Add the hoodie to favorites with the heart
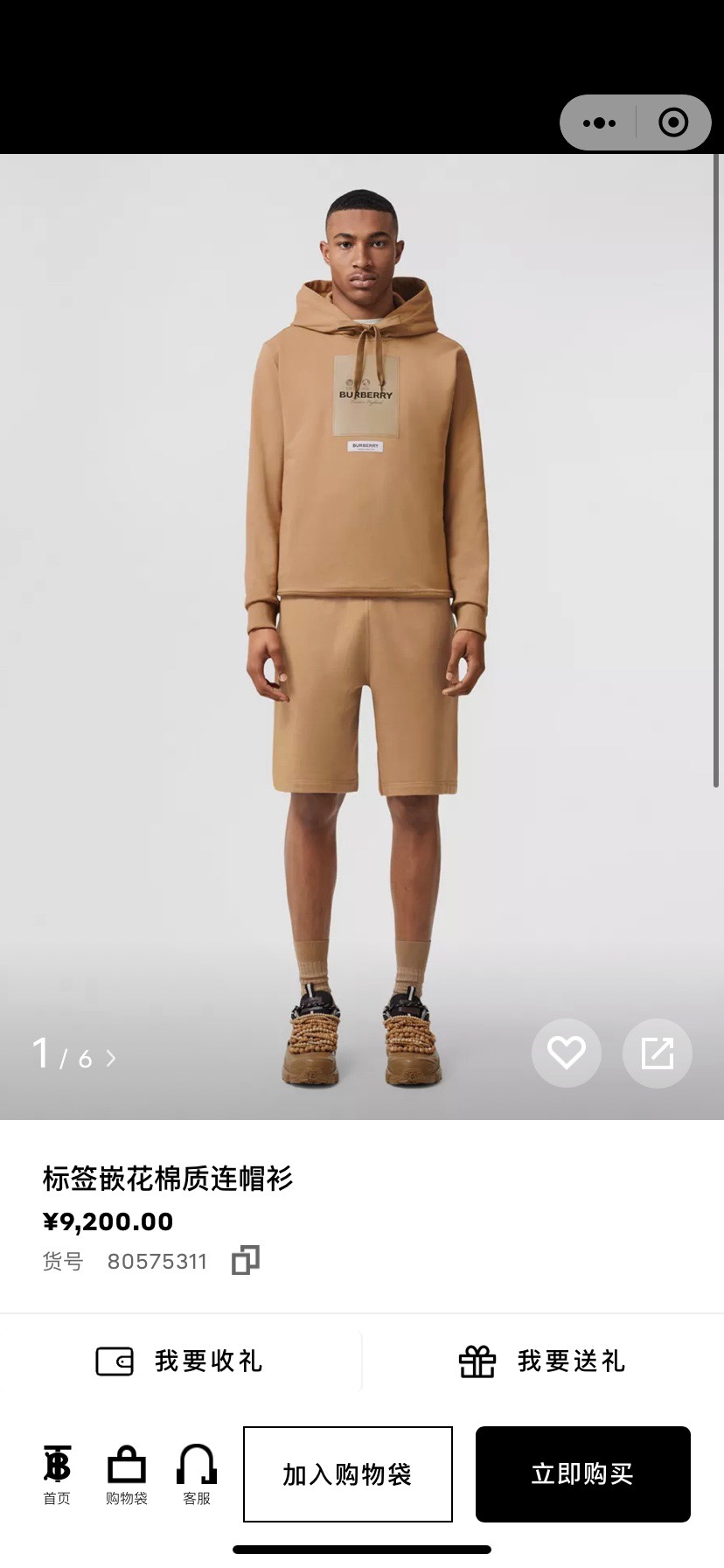The height and width of the screenshot is (1568, 724). click(x=567, y=1053)
